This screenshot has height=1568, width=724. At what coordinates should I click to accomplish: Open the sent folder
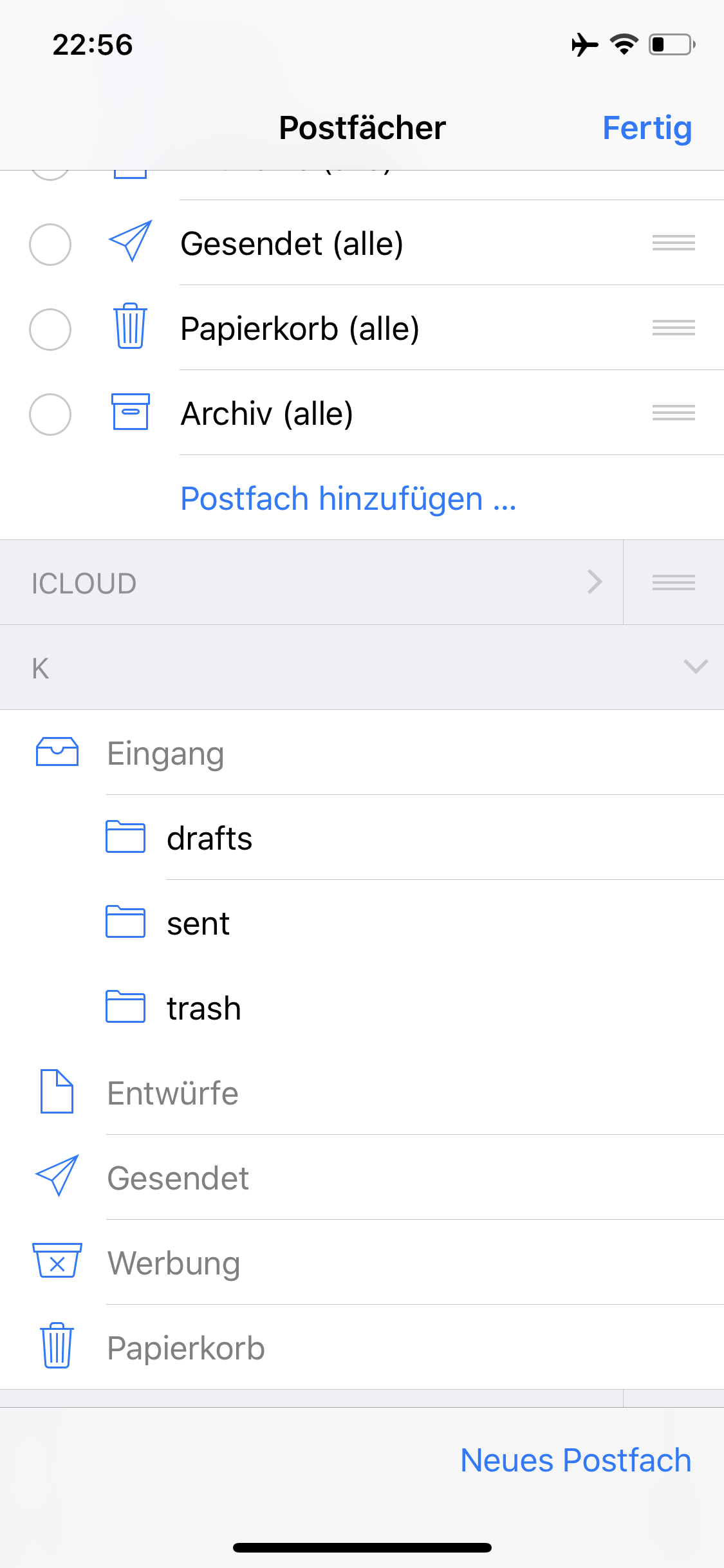coord(198,923)
